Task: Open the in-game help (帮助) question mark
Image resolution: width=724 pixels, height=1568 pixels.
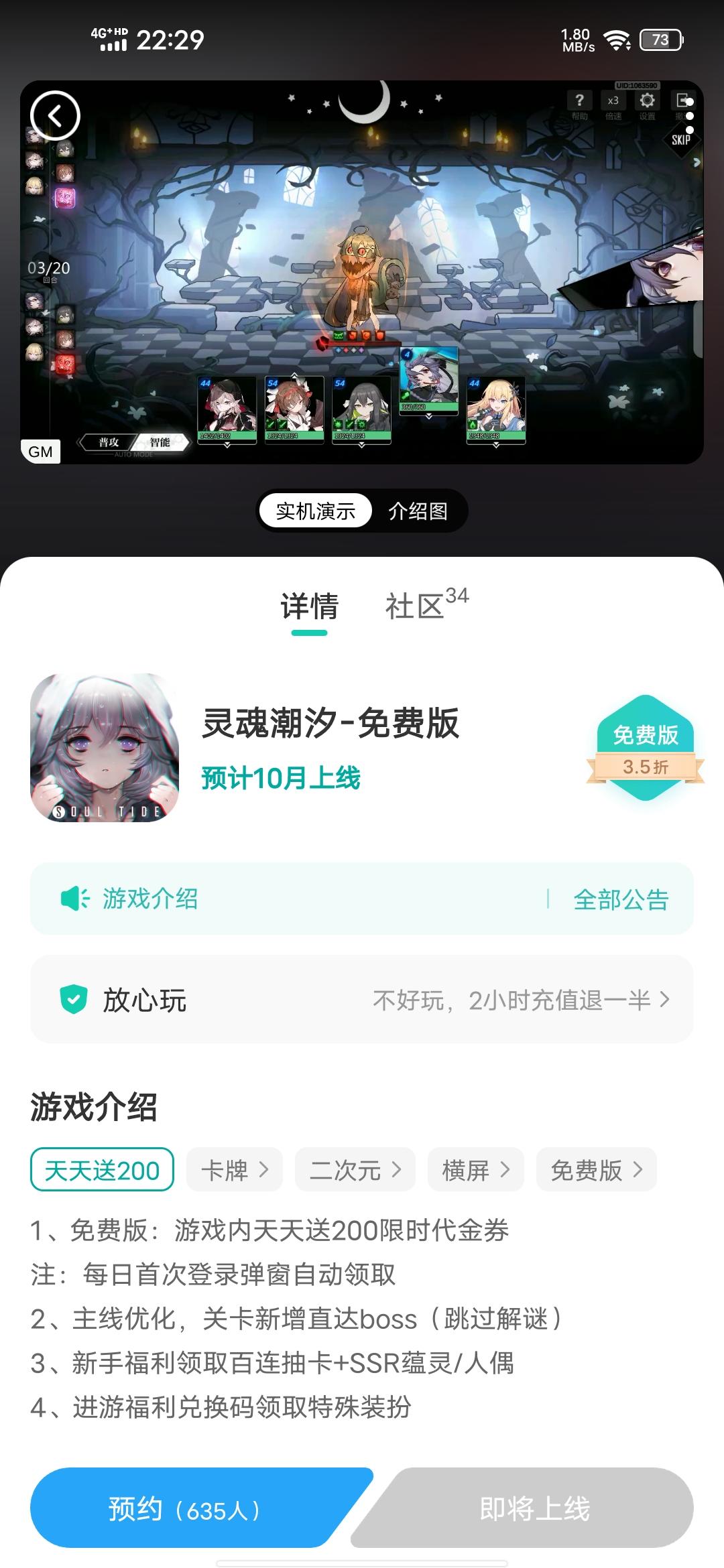Action: tap(579, 102)
